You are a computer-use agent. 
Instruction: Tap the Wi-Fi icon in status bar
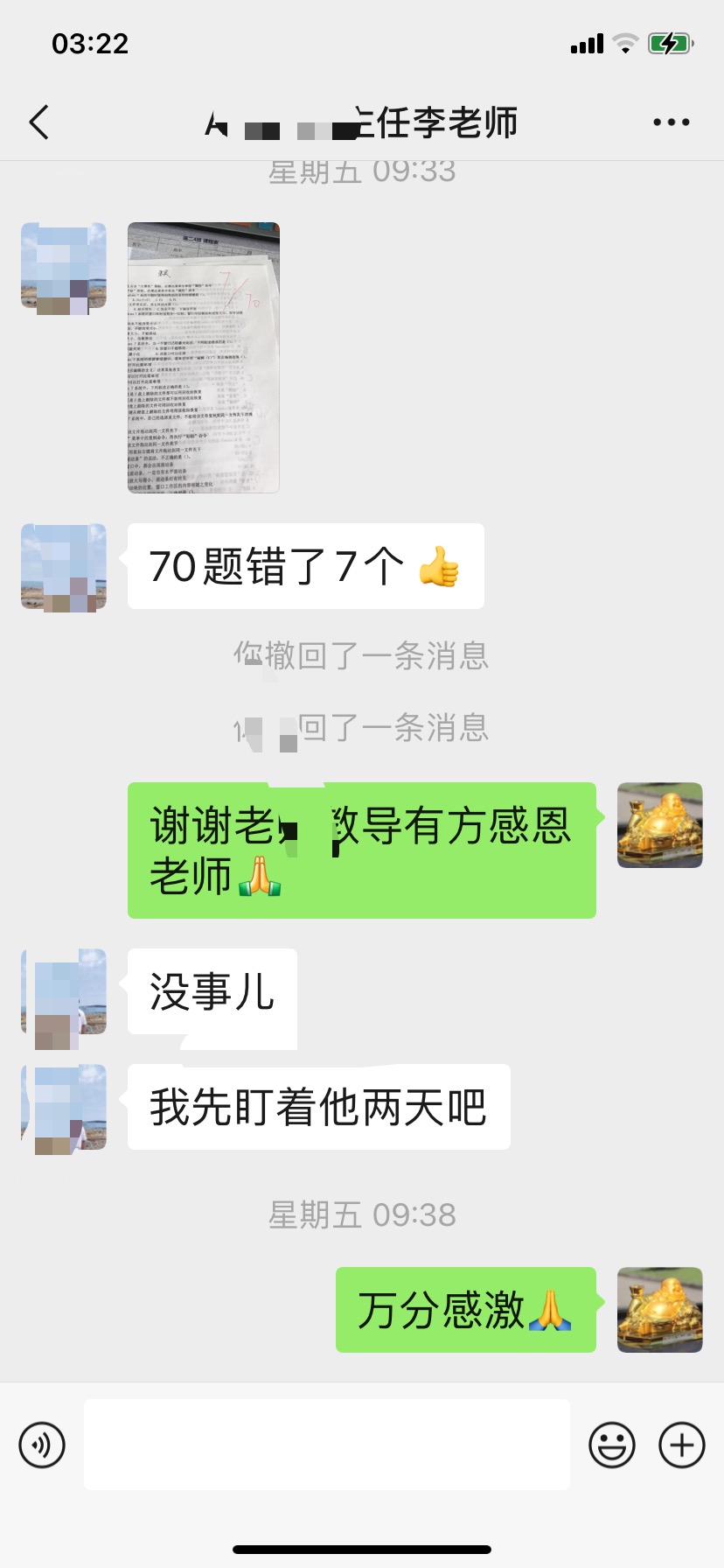pos(626,43)
